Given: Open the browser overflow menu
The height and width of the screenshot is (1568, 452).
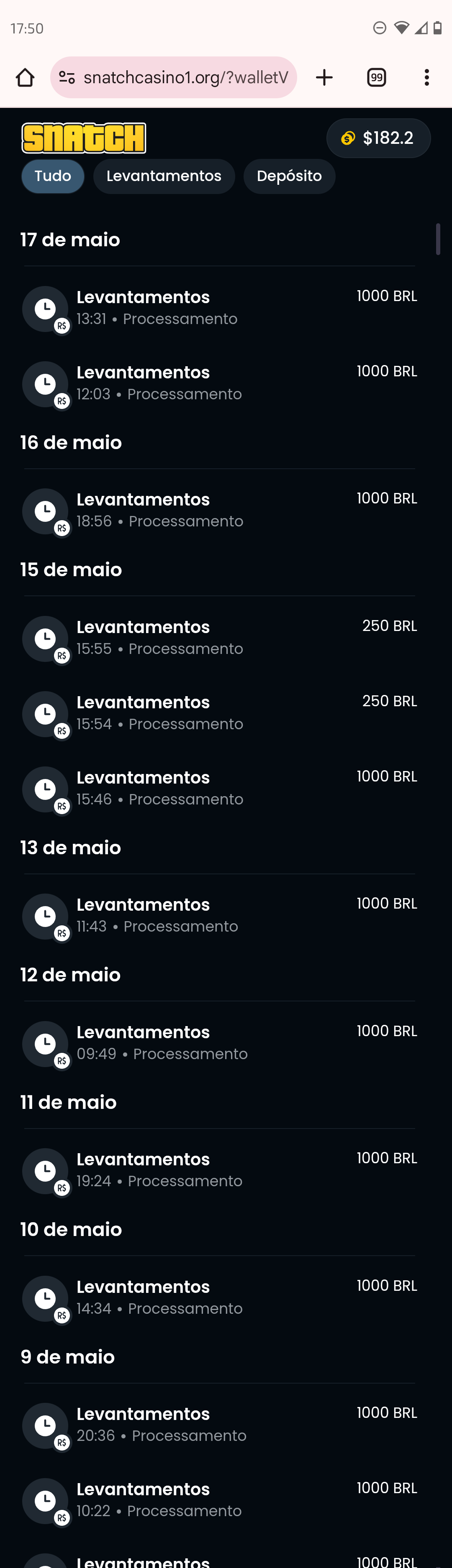Looking at the screenshot, I should (426, 78).
